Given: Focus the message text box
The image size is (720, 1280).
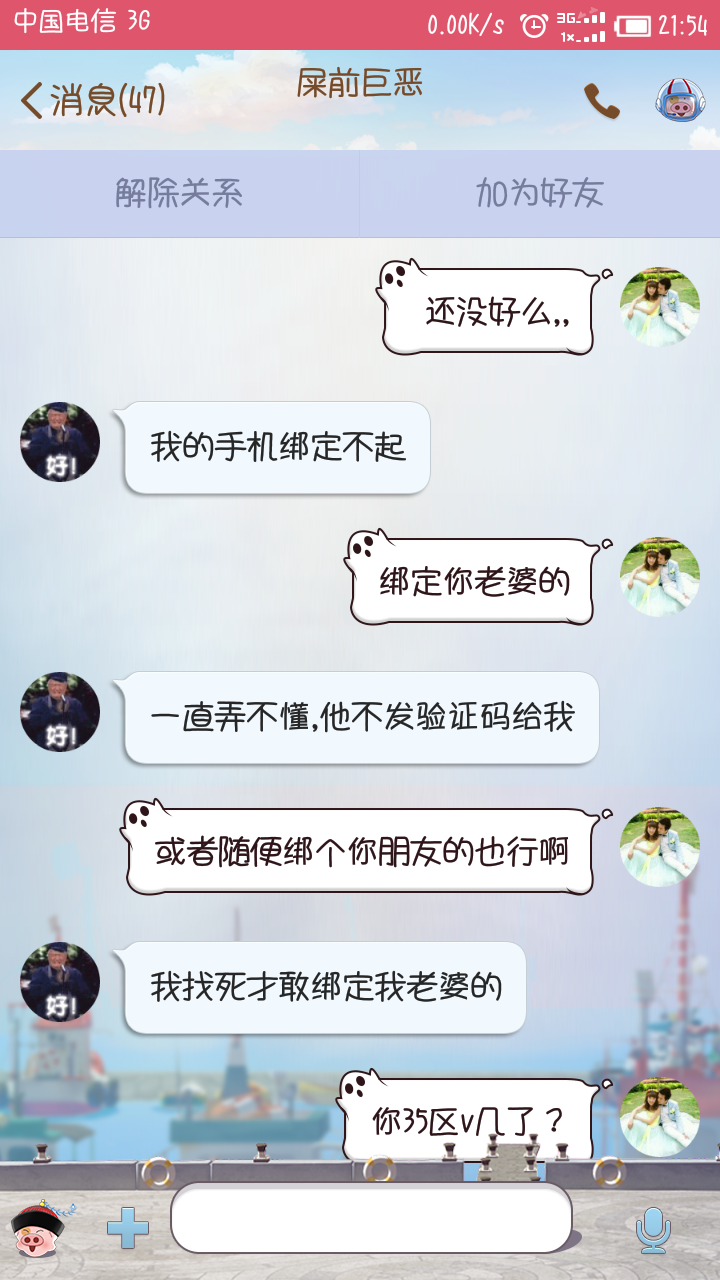Looking at the screenshot, I should coord(371,1218).
